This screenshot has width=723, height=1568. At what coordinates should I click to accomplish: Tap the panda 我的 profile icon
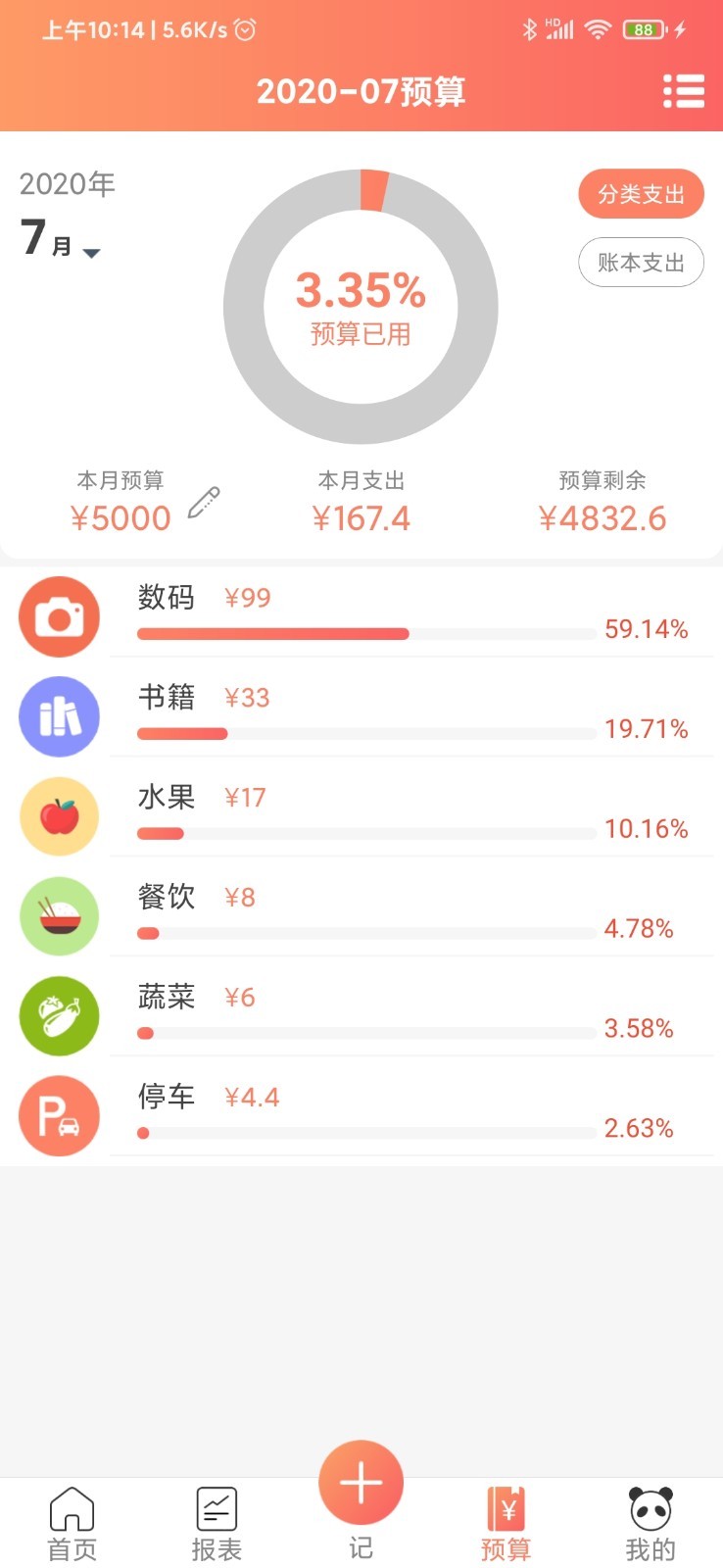click(x=650, y=1514)
